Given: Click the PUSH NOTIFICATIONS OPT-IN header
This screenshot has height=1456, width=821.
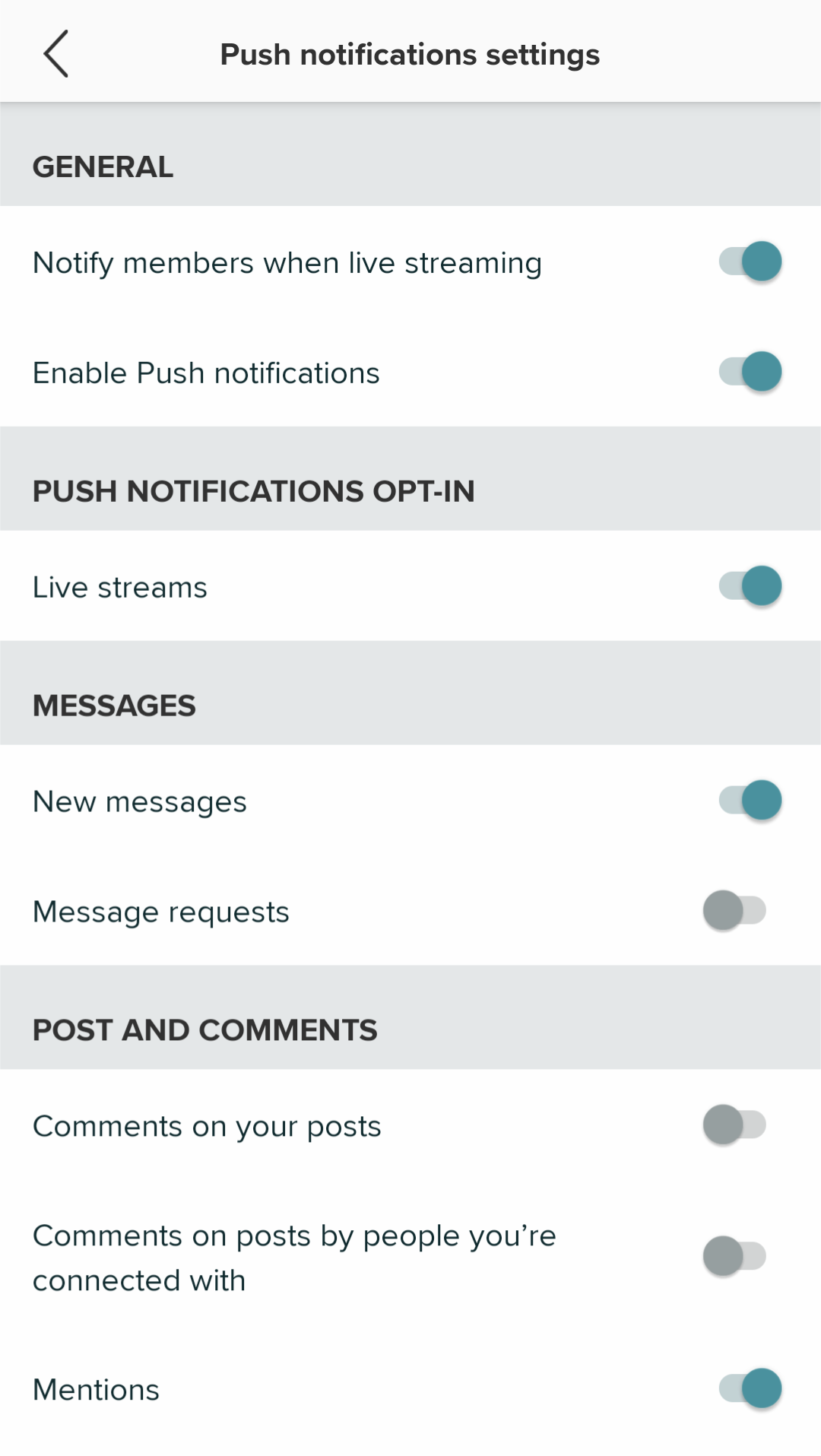Looking at the screenshot, I should (x=253, y=491).
